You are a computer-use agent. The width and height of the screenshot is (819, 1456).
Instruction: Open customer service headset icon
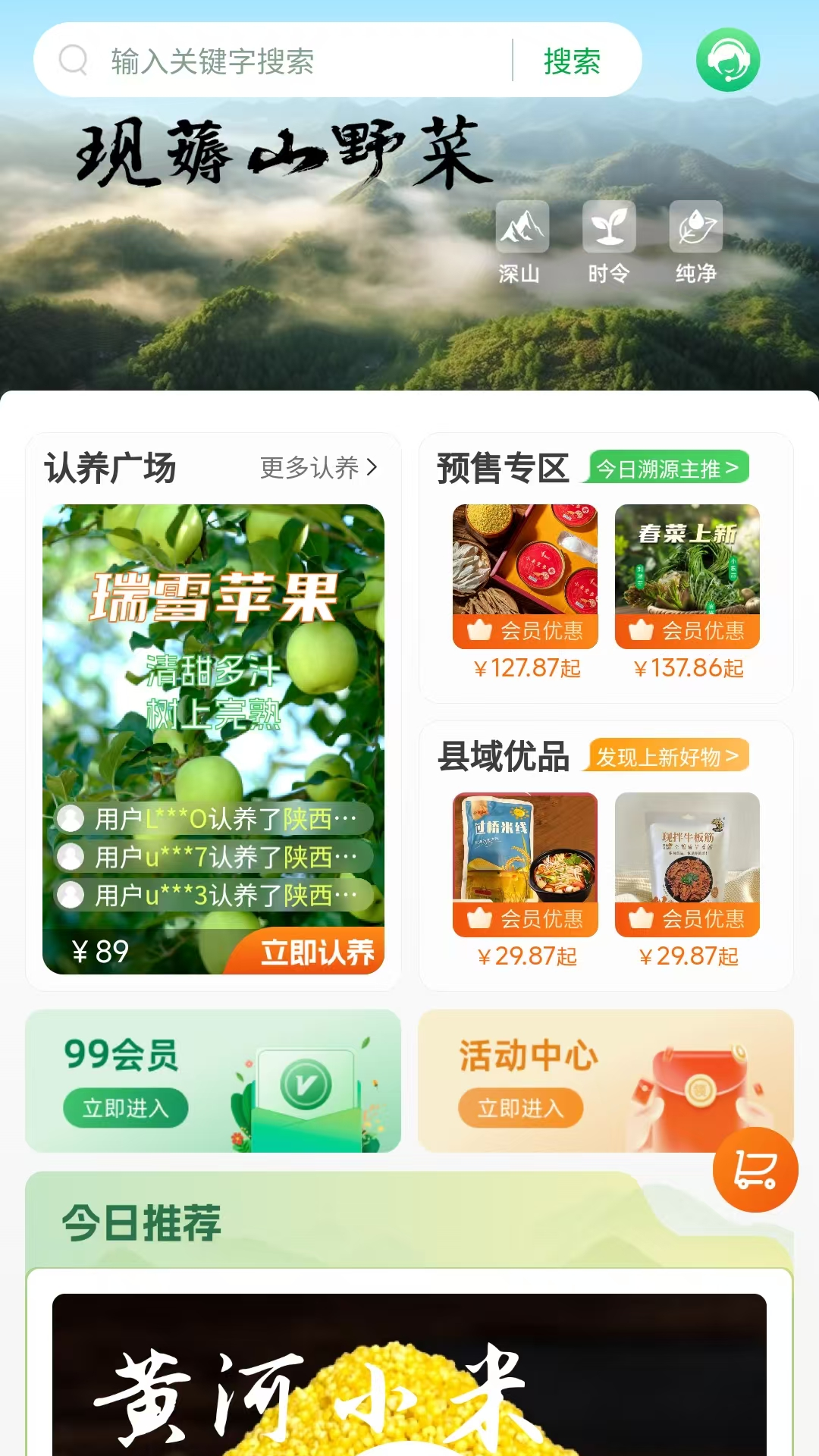728,60
